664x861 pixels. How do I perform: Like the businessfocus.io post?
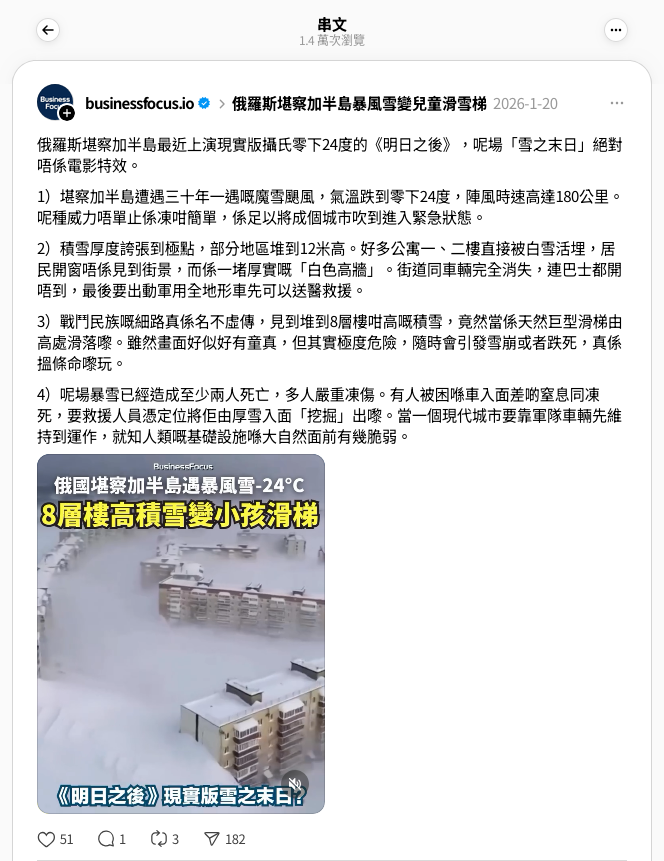pyautogui.click(x=46, y=839)
